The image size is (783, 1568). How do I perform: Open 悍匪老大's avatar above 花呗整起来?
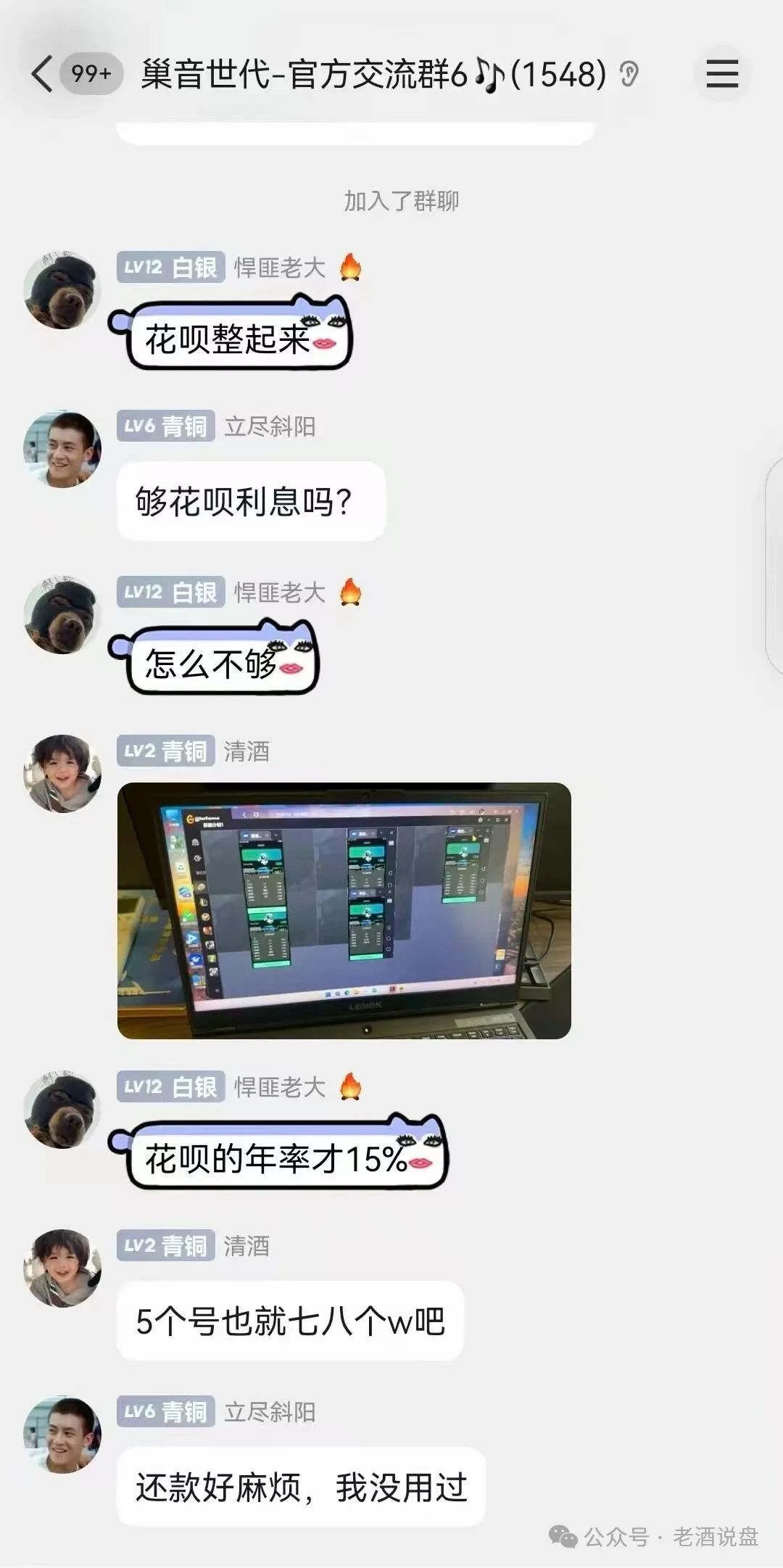[62, 290]
